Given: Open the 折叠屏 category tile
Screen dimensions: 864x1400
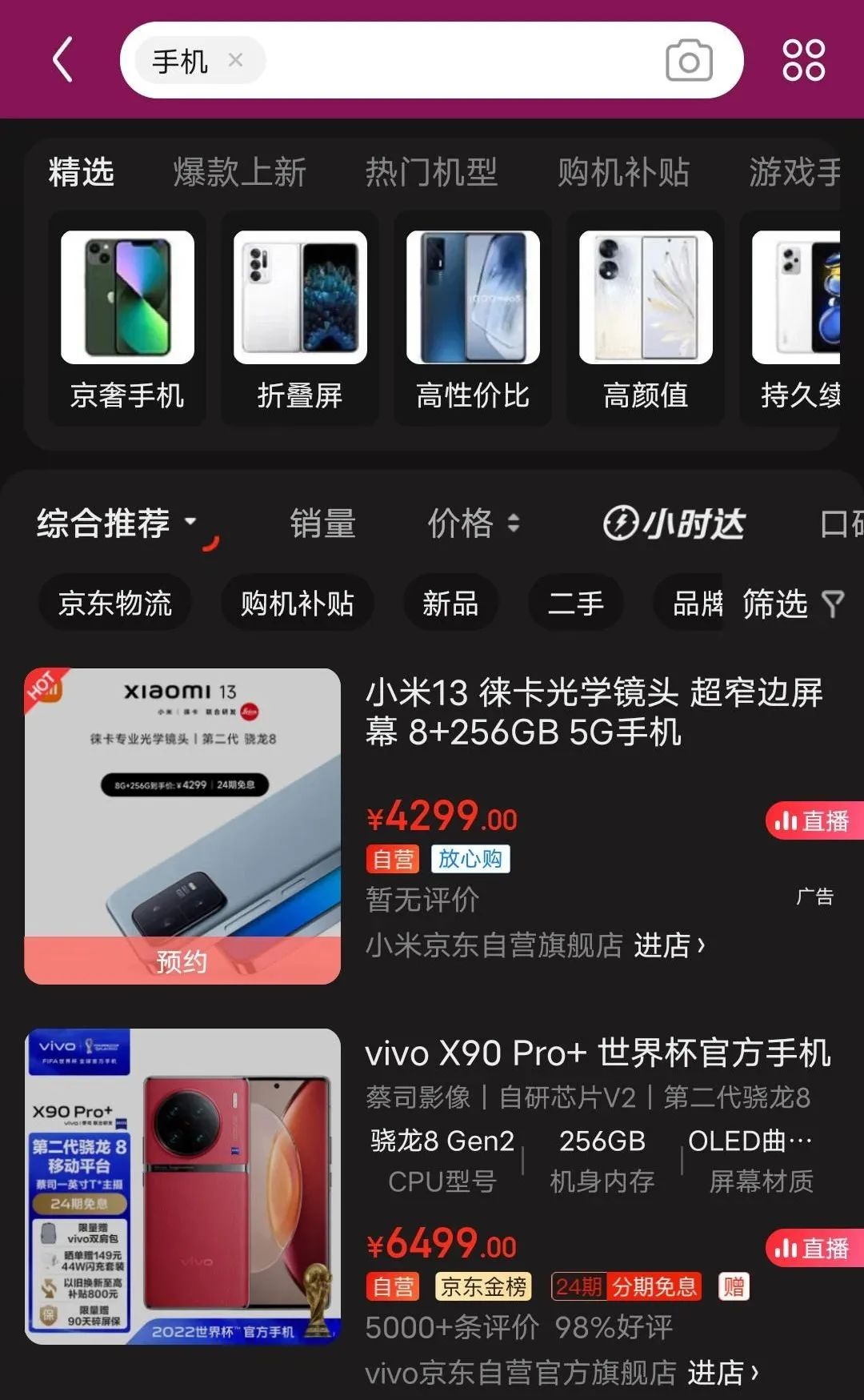Looking at the screenshot, I should click(x=300, y=319).
